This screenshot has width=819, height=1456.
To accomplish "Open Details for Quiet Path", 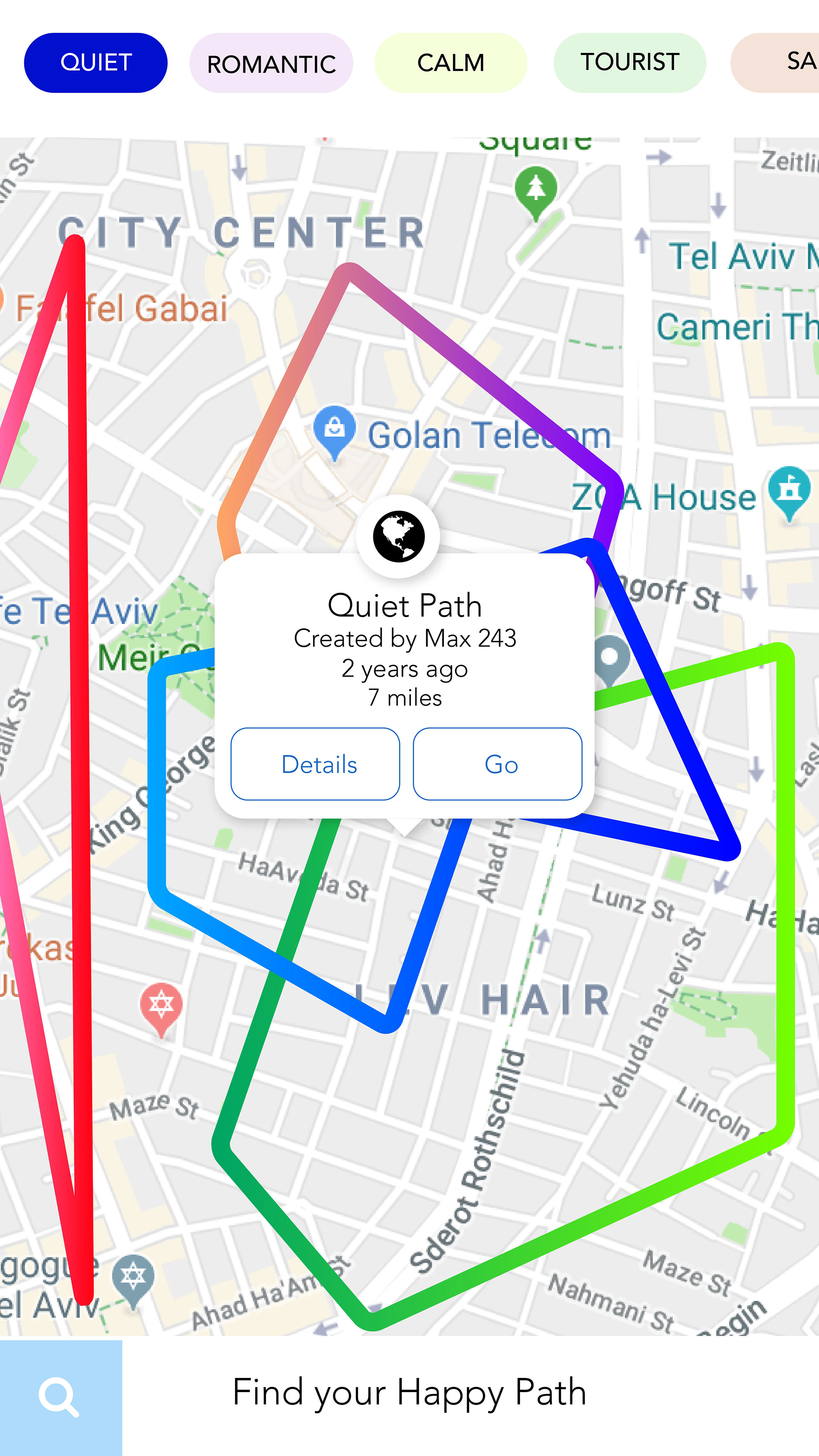I will tap(315, 764).
